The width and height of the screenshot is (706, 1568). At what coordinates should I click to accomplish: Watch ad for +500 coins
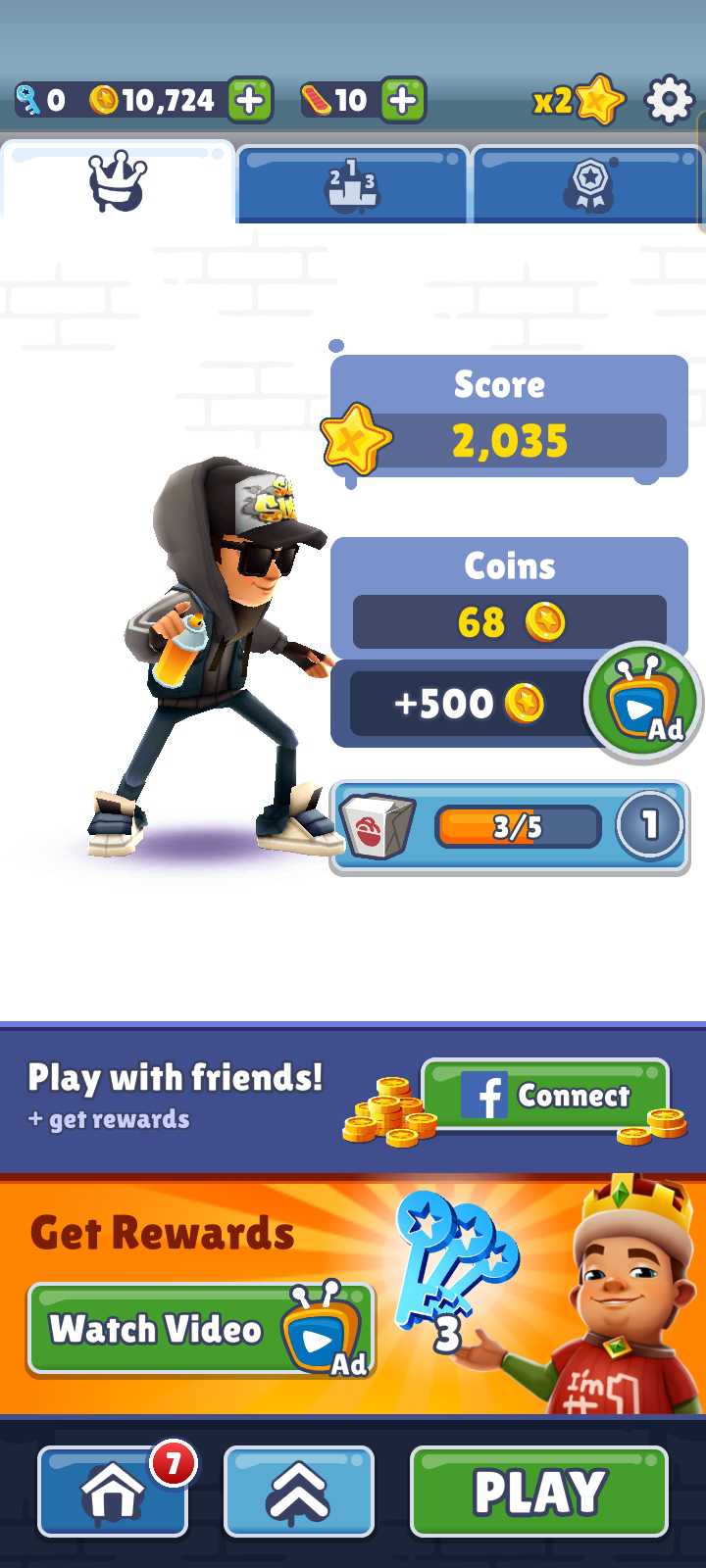tap(642, 701)
